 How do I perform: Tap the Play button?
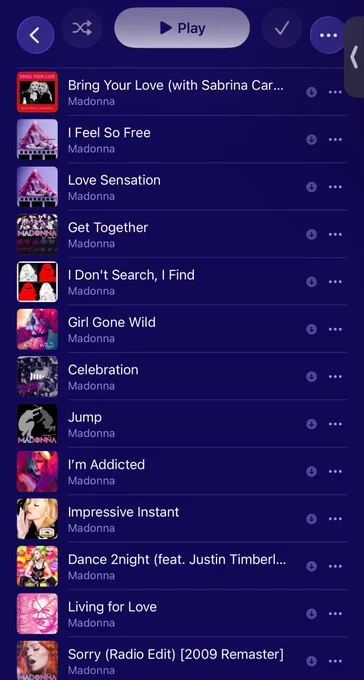(x=182, y=28)
